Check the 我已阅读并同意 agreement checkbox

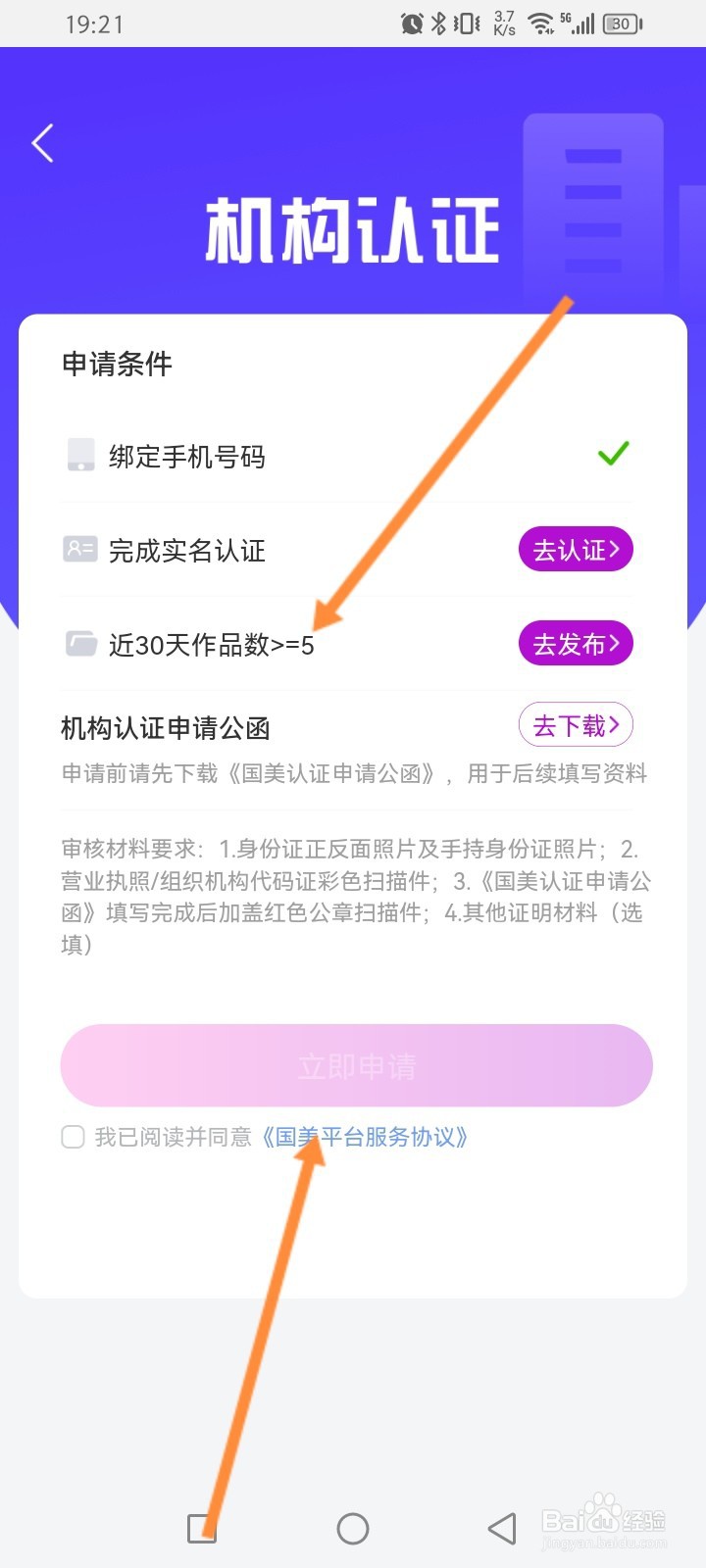pos(73,1136)
